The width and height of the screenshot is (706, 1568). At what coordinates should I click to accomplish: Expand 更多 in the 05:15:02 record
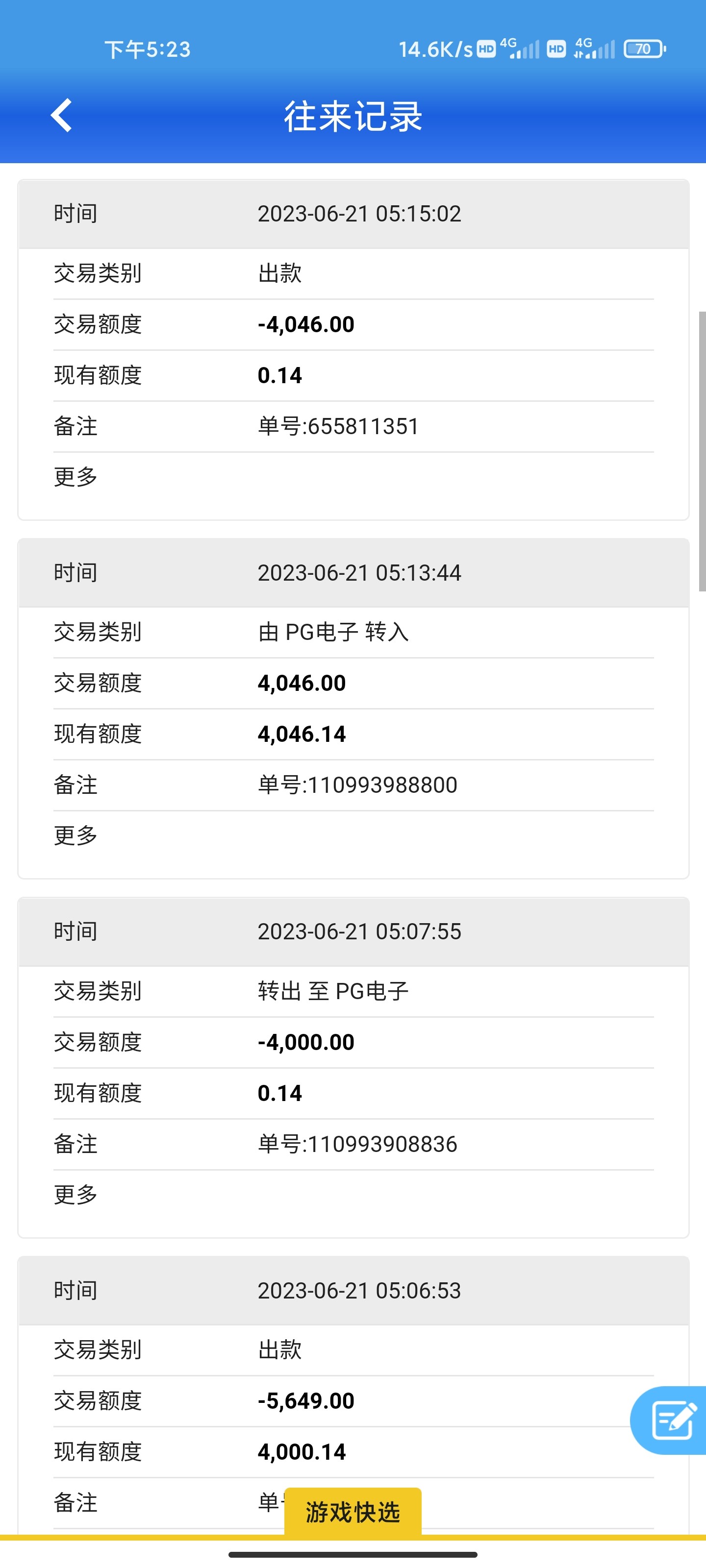coord(76,477)
